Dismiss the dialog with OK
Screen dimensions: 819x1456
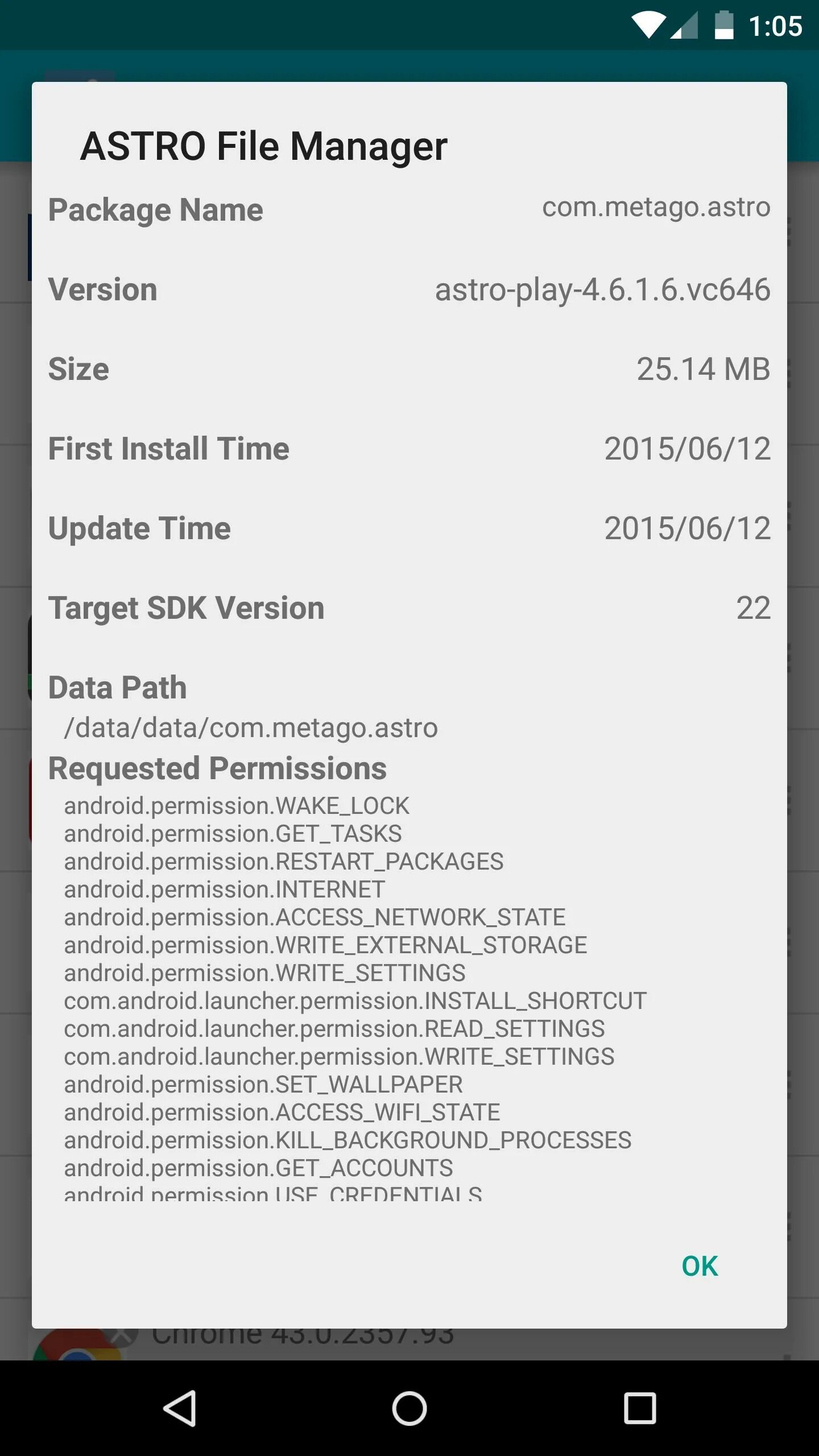(700, 1266)
